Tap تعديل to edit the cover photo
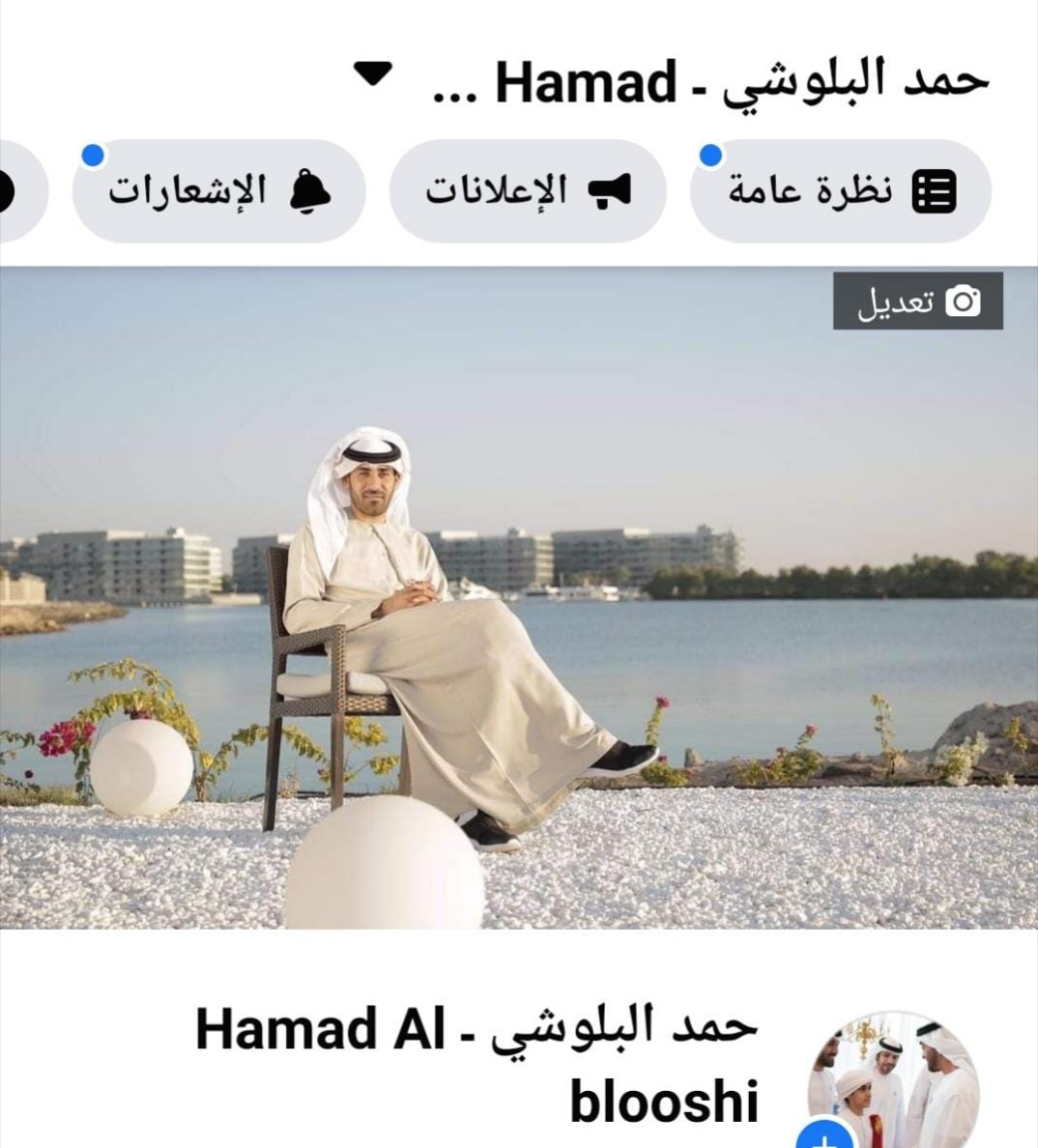Image resolution: width=1038 pixels, height=1148 pixels. pyautogui.click(x=917, y=301)
